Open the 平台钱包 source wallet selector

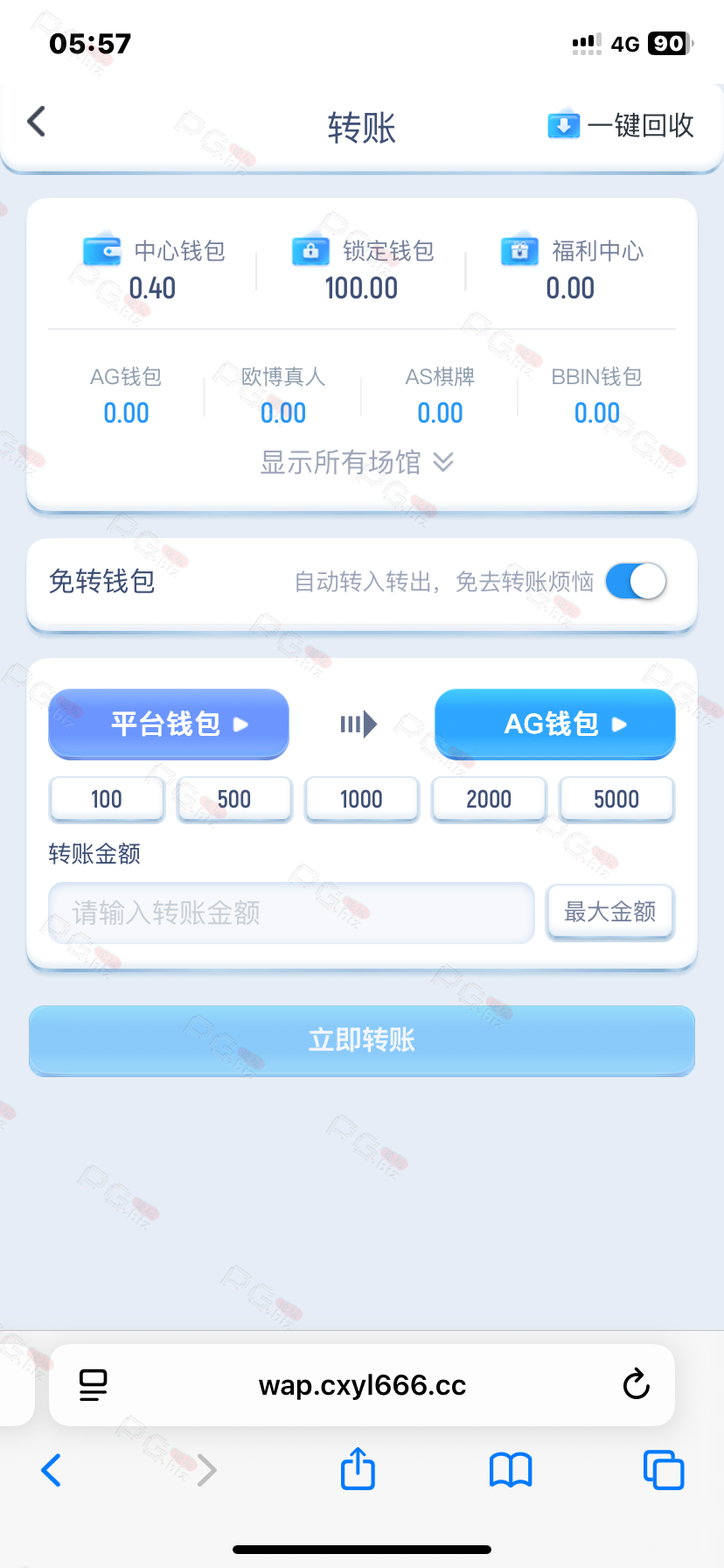169,724
